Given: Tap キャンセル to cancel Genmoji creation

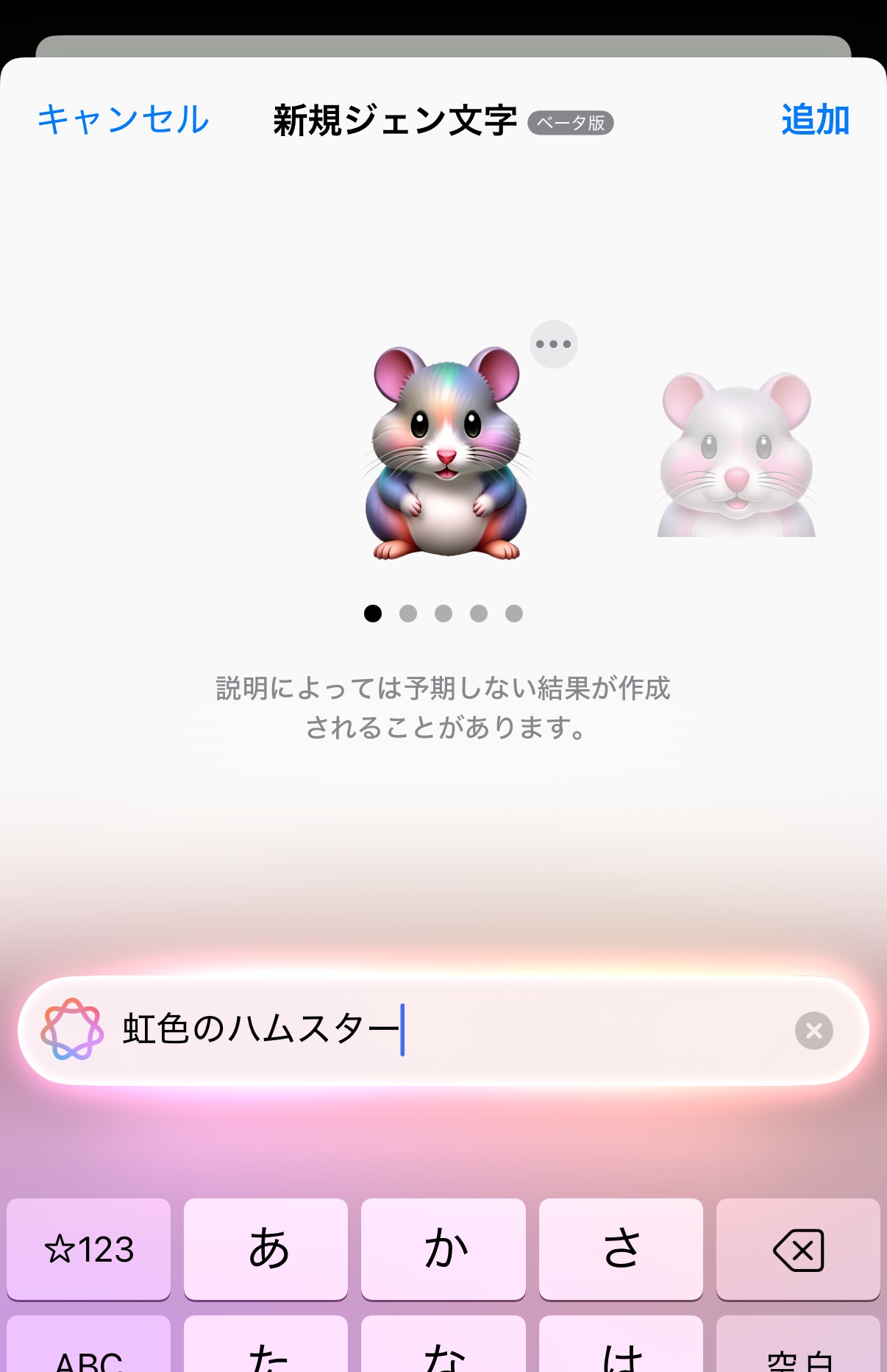Looking at the screenshot, I should point(124,120).
